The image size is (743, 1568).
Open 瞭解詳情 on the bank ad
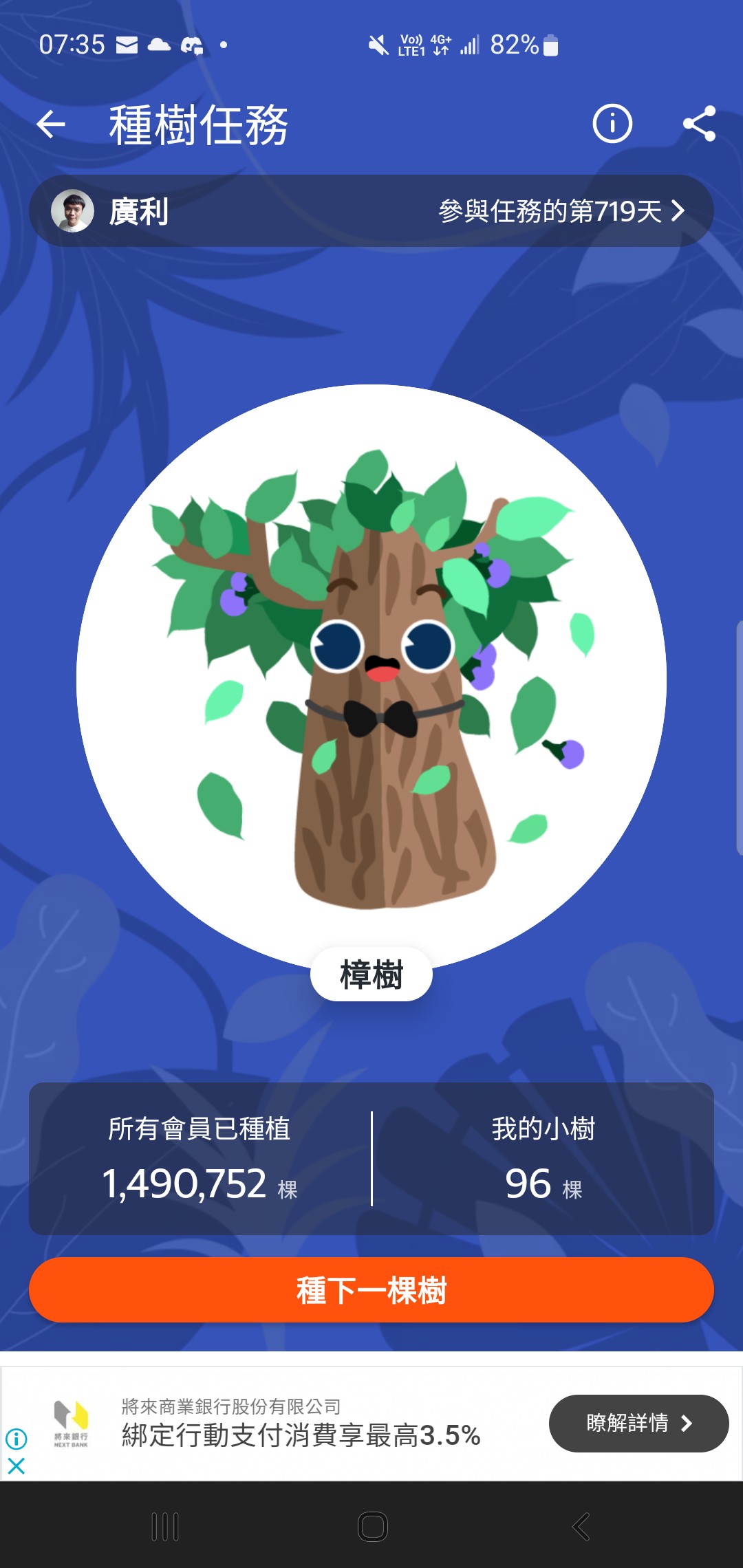pos(638,1423)
